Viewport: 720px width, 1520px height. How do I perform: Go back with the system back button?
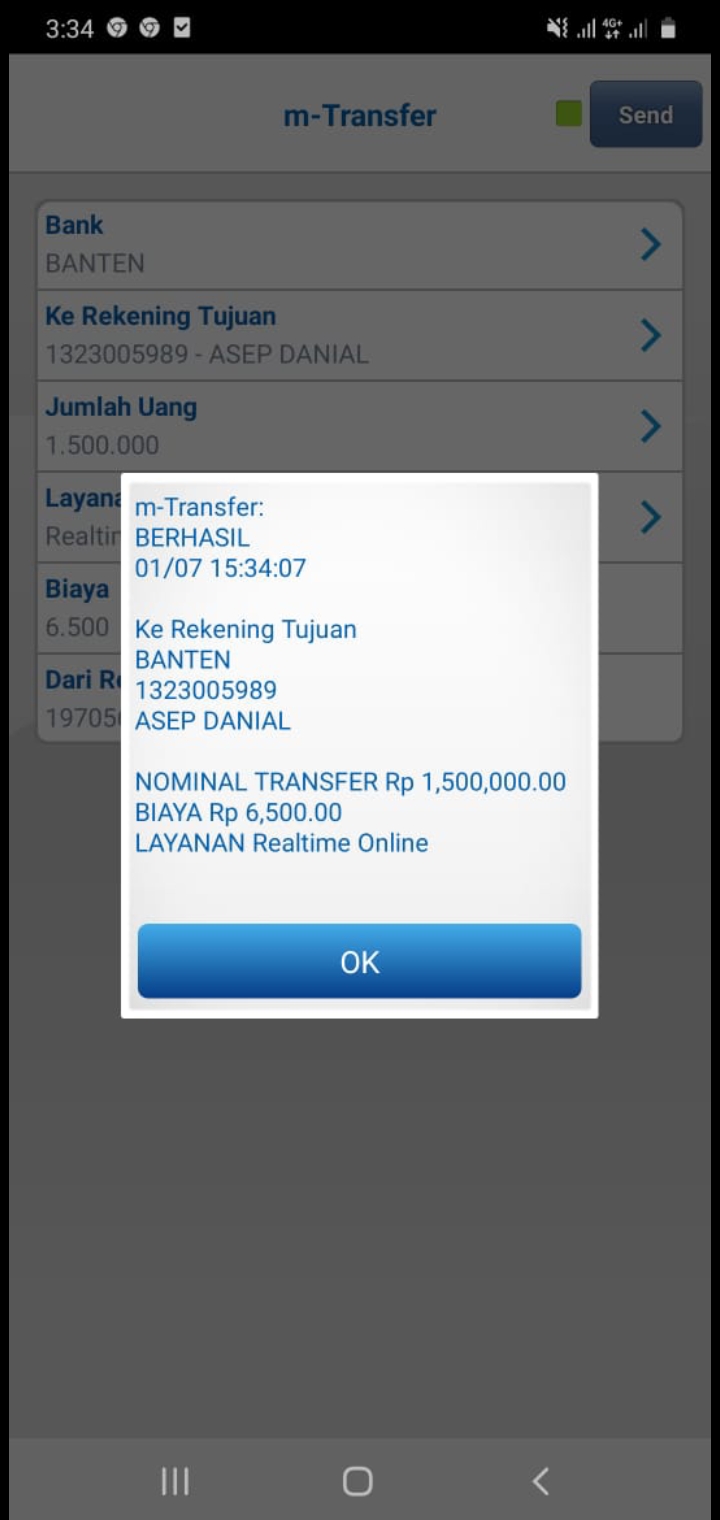point(540,1481)
